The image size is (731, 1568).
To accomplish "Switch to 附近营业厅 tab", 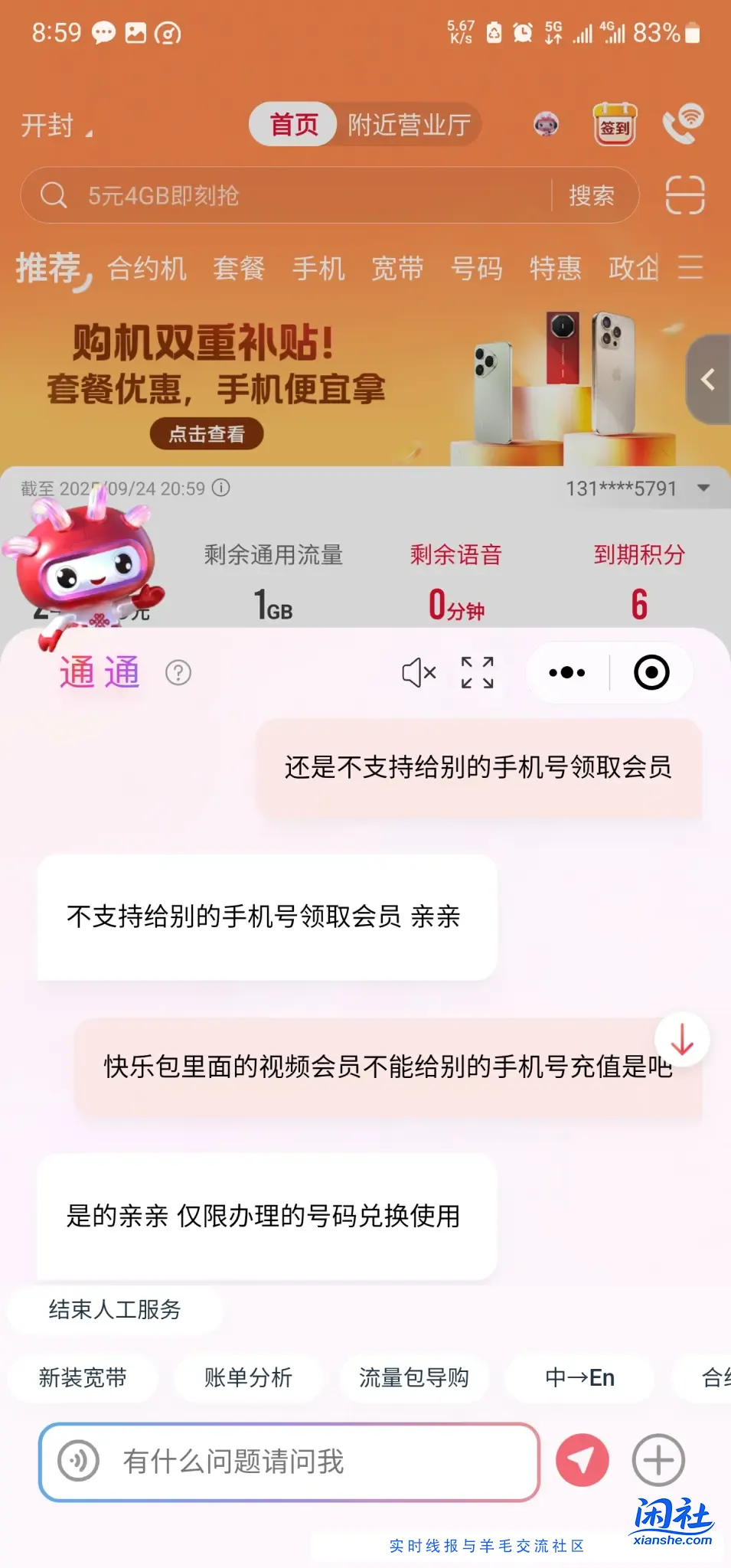I will [409, 125].
